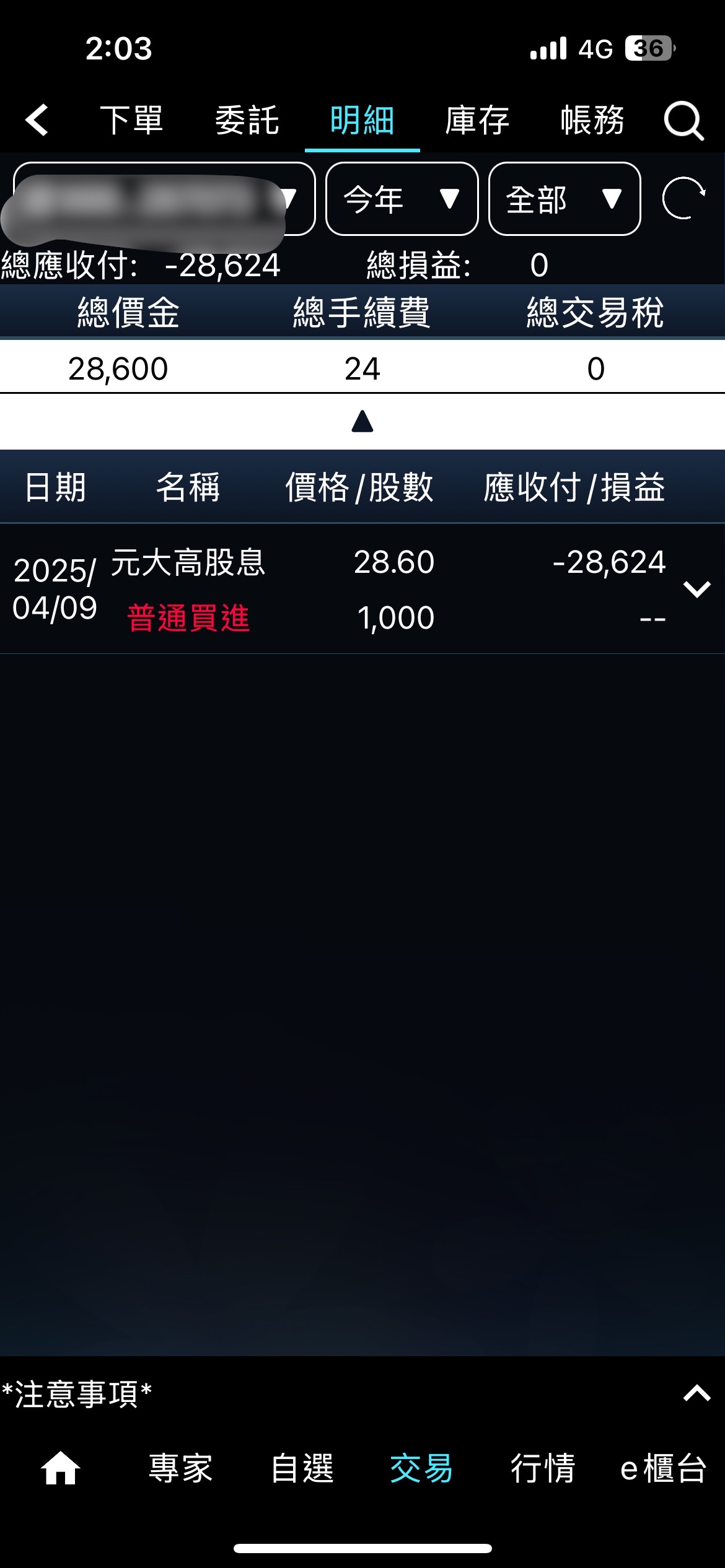
Task: Switch to the 帳務 tab
Action: pos(592,120)
